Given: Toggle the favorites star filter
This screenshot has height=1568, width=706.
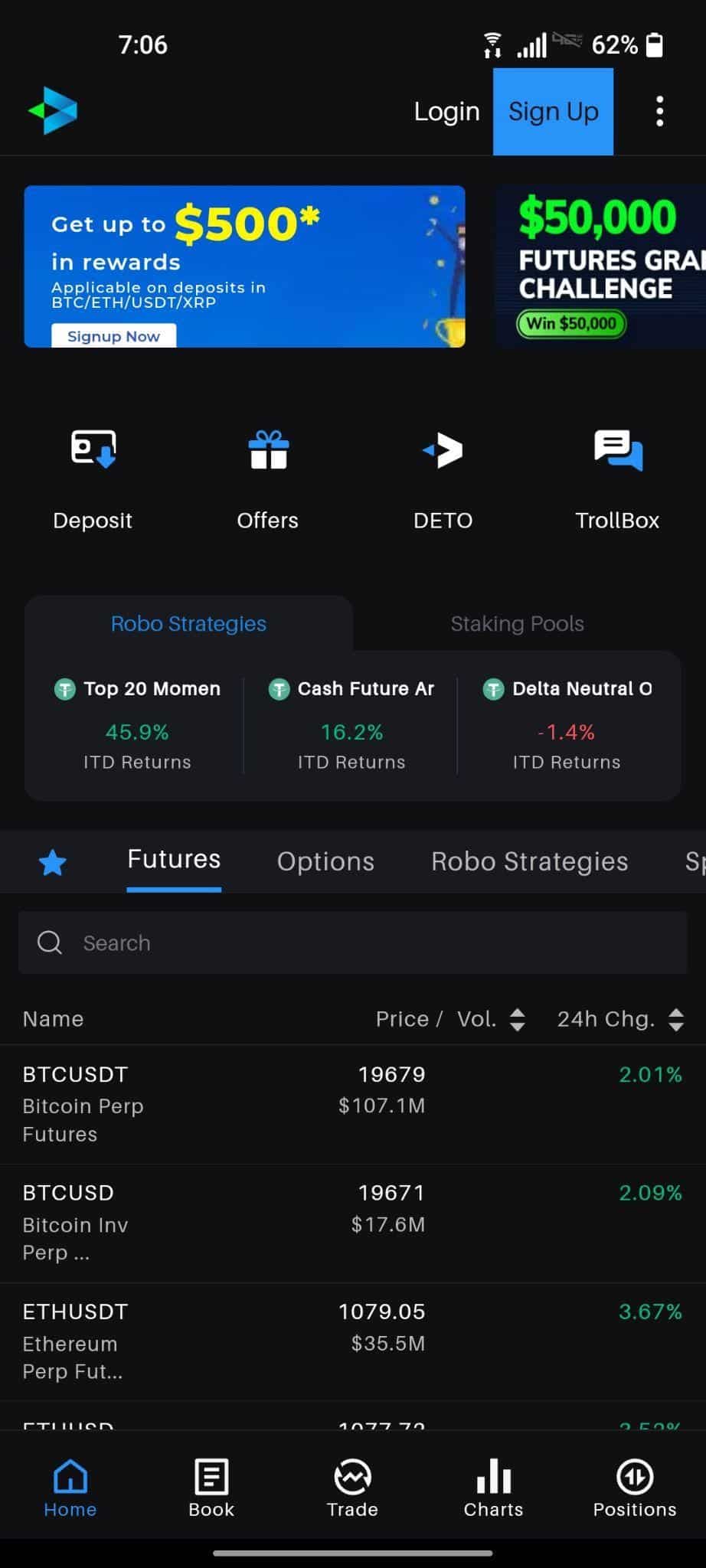Looking at the screenshot, I should pos(52,861).
